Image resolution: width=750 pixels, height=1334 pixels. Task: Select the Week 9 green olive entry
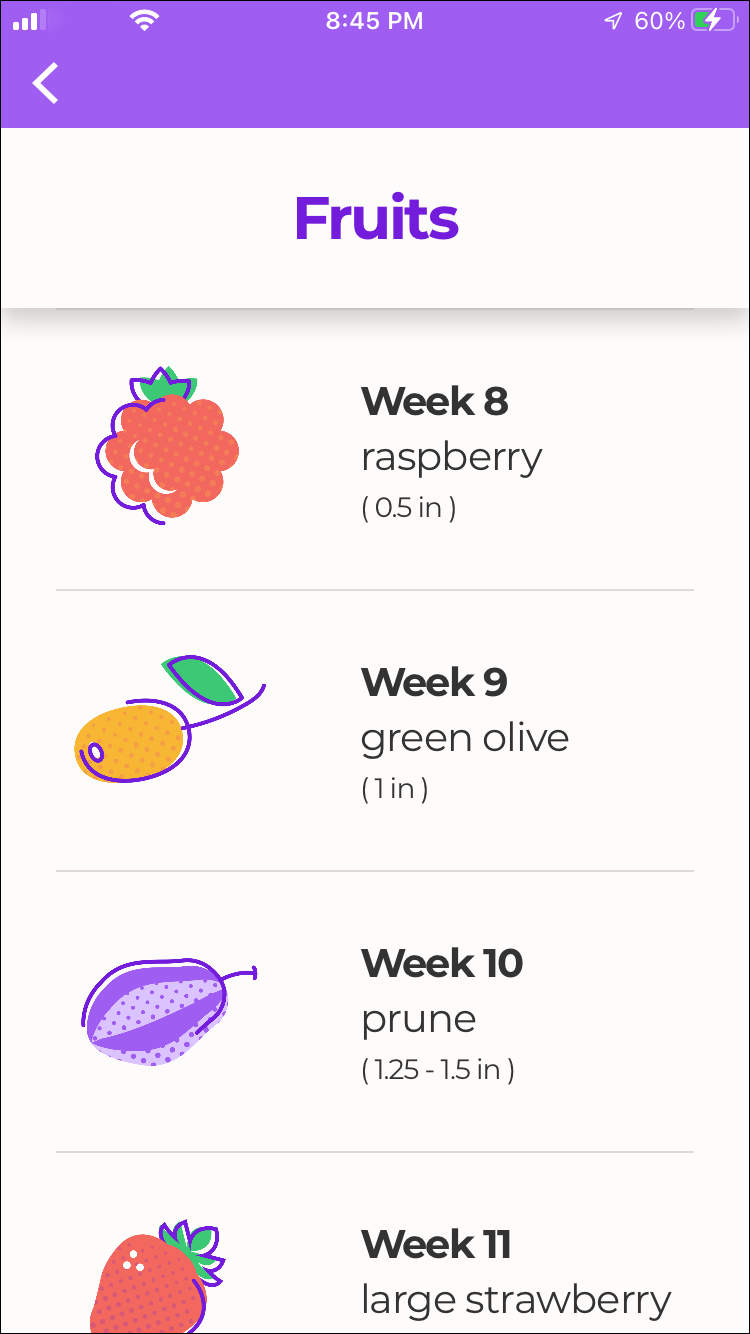[375, 731]
